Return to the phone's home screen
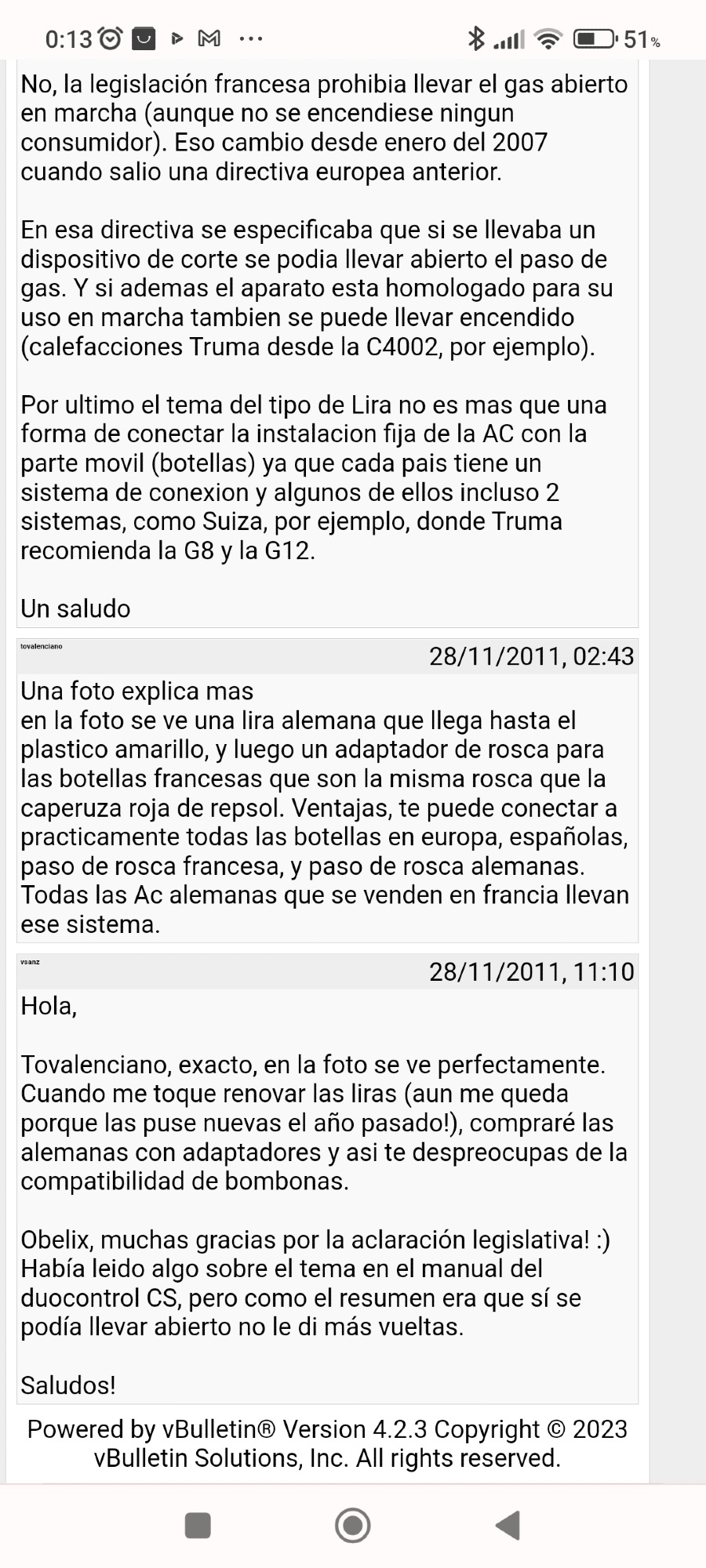Image resolution: width=706 pixels, height=1568 pixels. [353, 1525]
